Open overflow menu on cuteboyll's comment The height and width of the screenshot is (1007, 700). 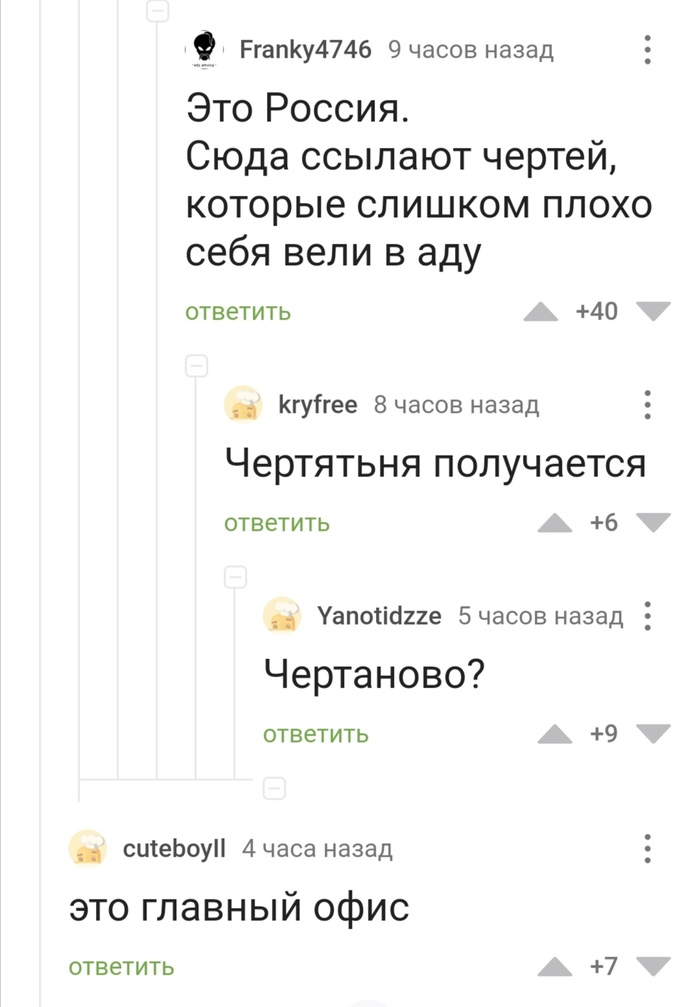(x=648, y=849)
